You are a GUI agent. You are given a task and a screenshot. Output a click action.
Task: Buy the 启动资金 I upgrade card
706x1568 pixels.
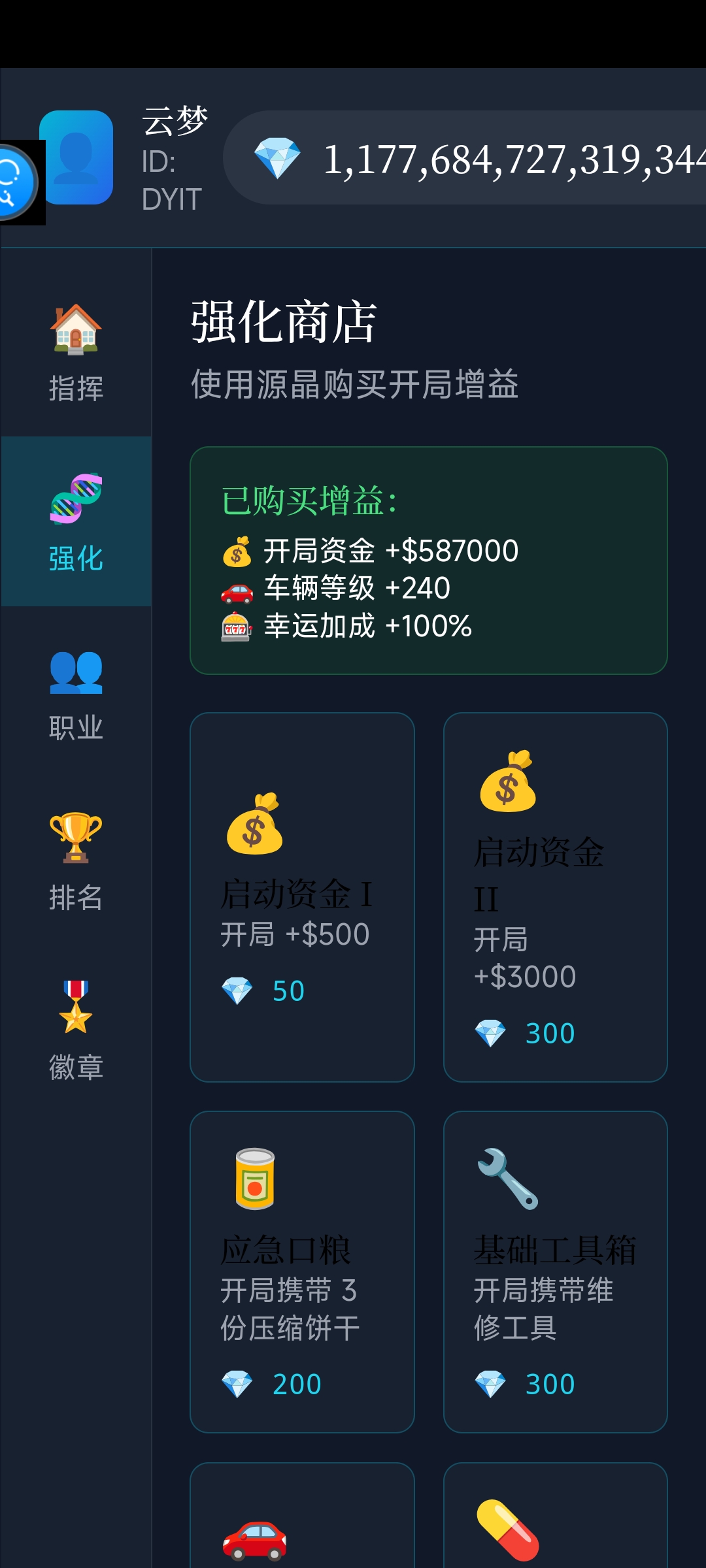[x=302, y=896]
